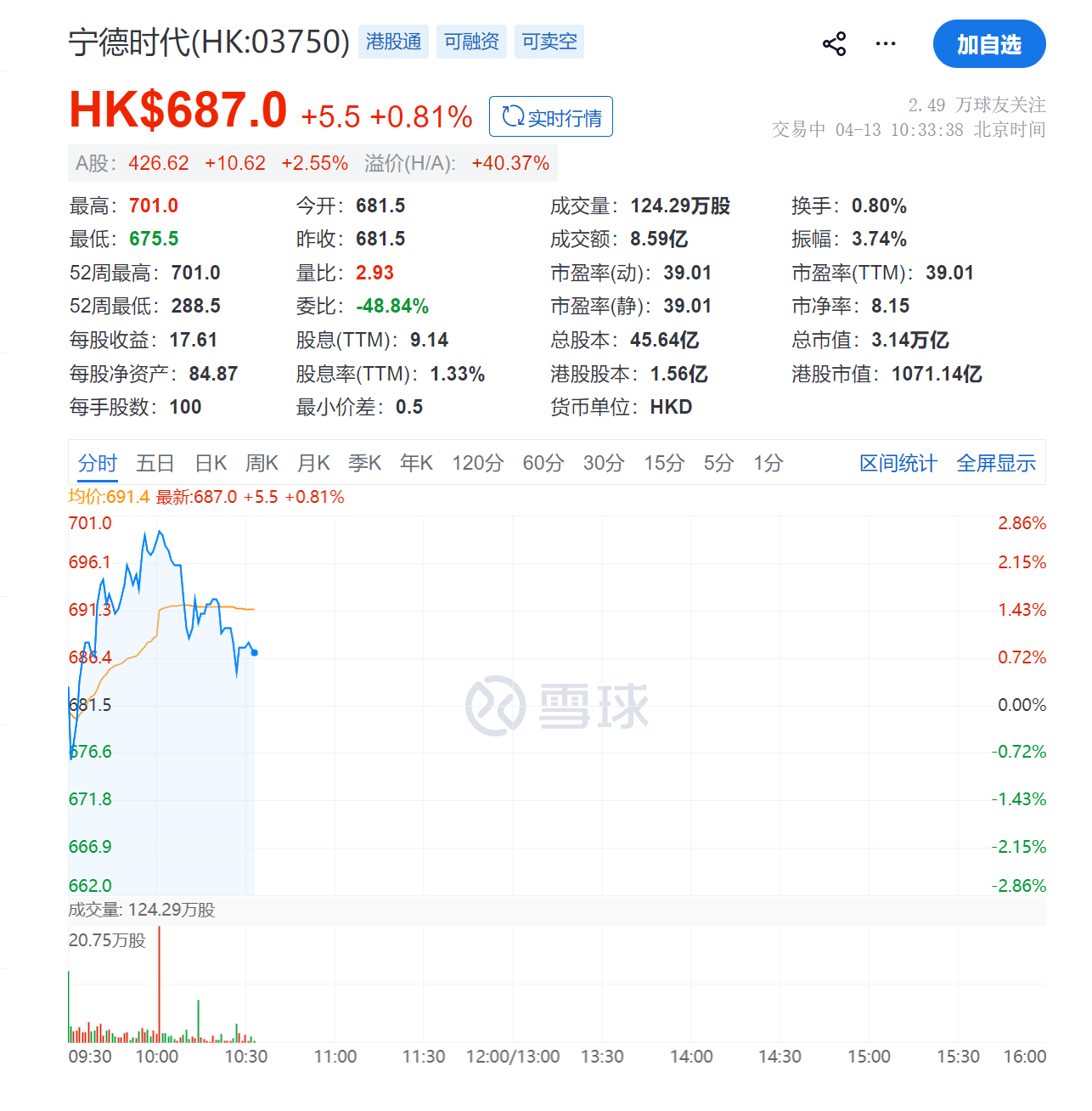
Task: Show the 30分 chart
Action: [x=604, y=463]
